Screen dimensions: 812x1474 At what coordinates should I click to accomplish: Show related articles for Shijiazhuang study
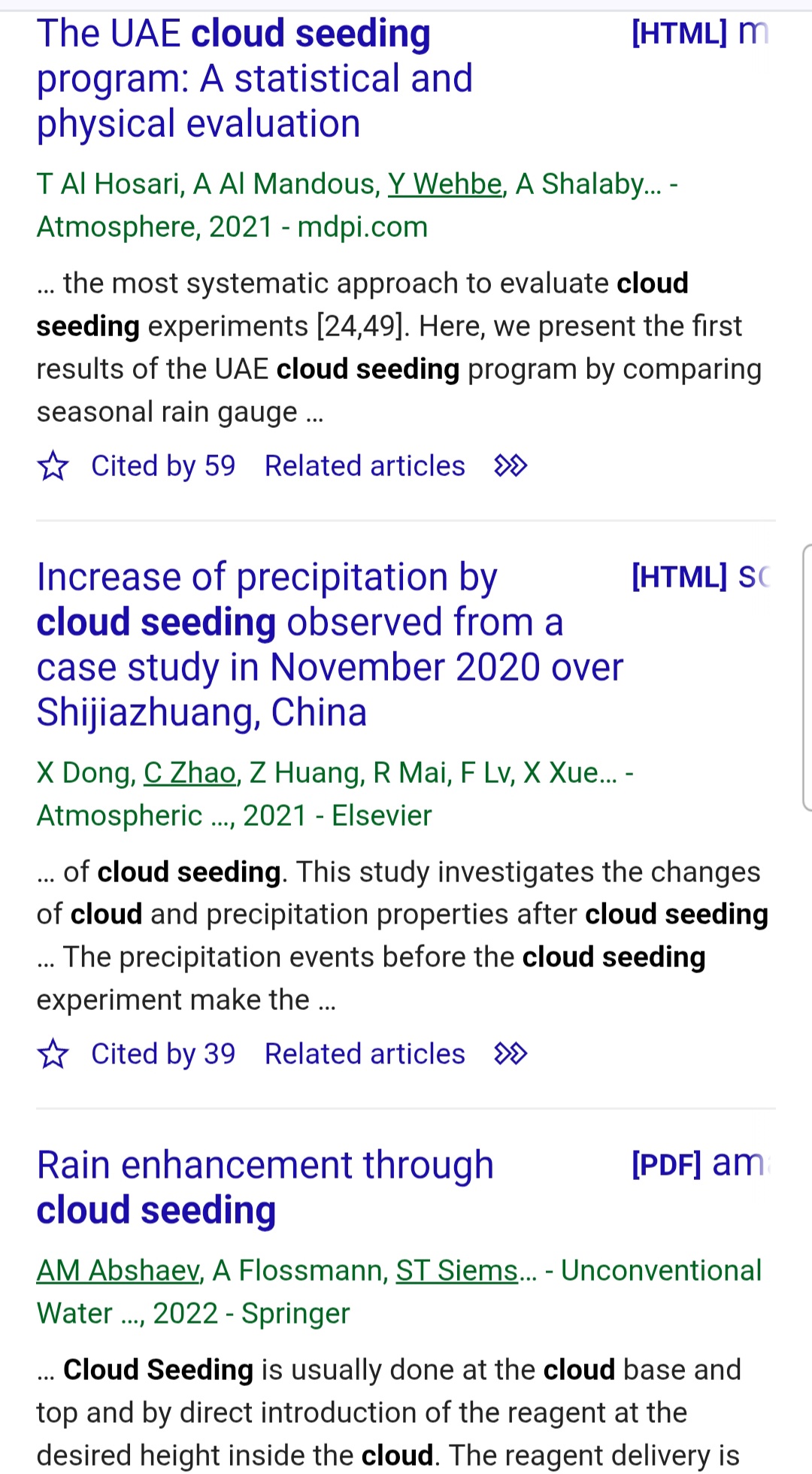click(x=365, y=1054)
